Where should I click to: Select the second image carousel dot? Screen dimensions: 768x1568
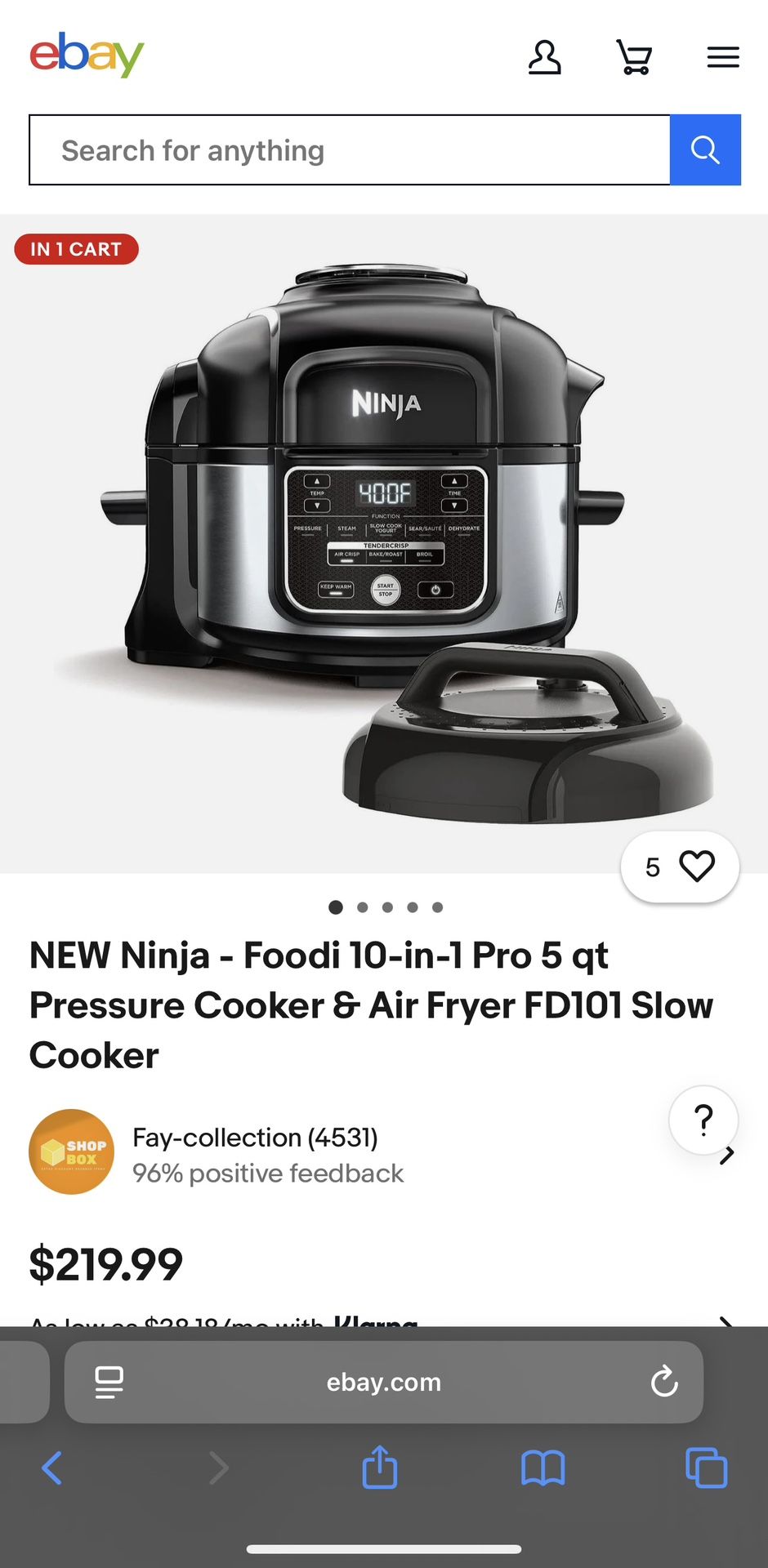tap(361, 906)
